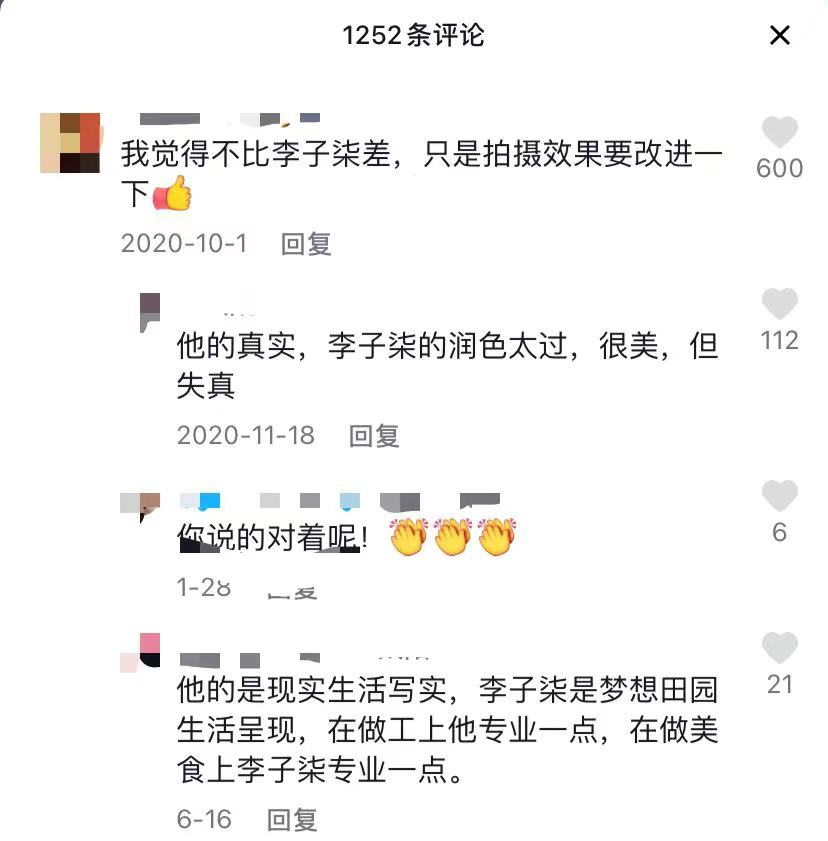
Task: Like the comment that has 6 likes
Action: 780,492
